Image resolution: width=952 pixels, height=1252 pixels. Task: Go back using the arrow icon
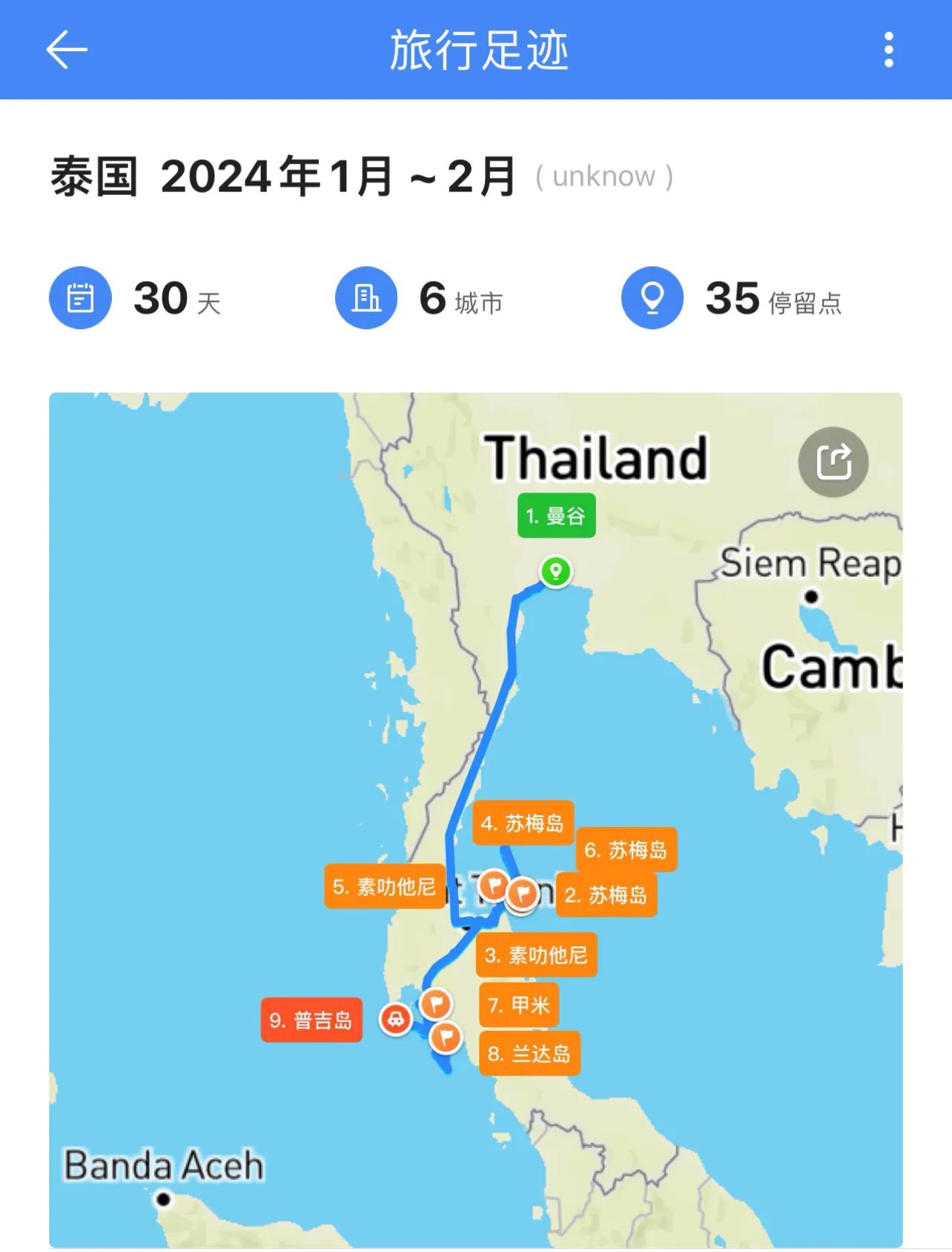(x=67, y=50)
